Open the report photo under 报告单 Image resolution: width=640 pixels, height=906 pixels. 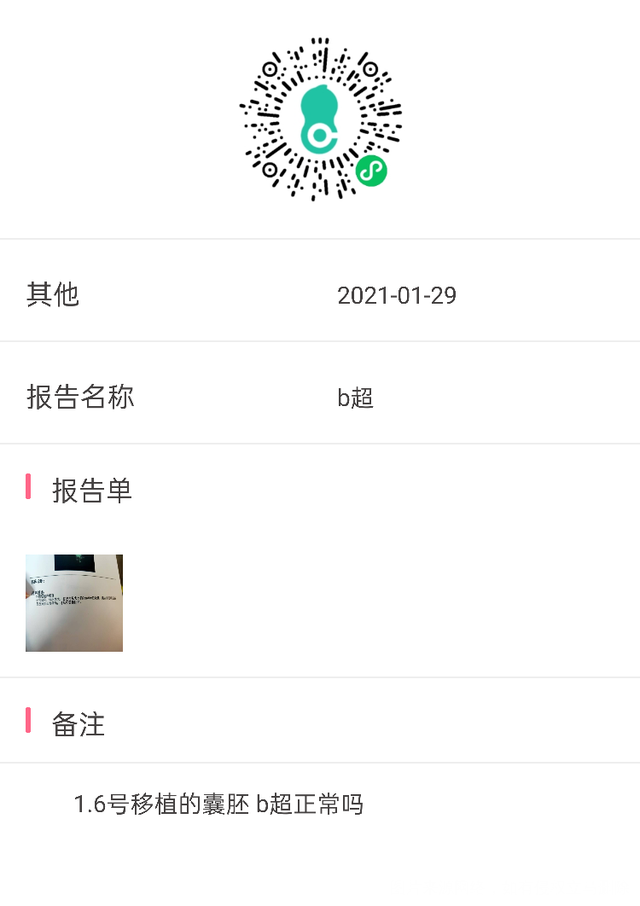pyautogui.click(x=74, y=603)
